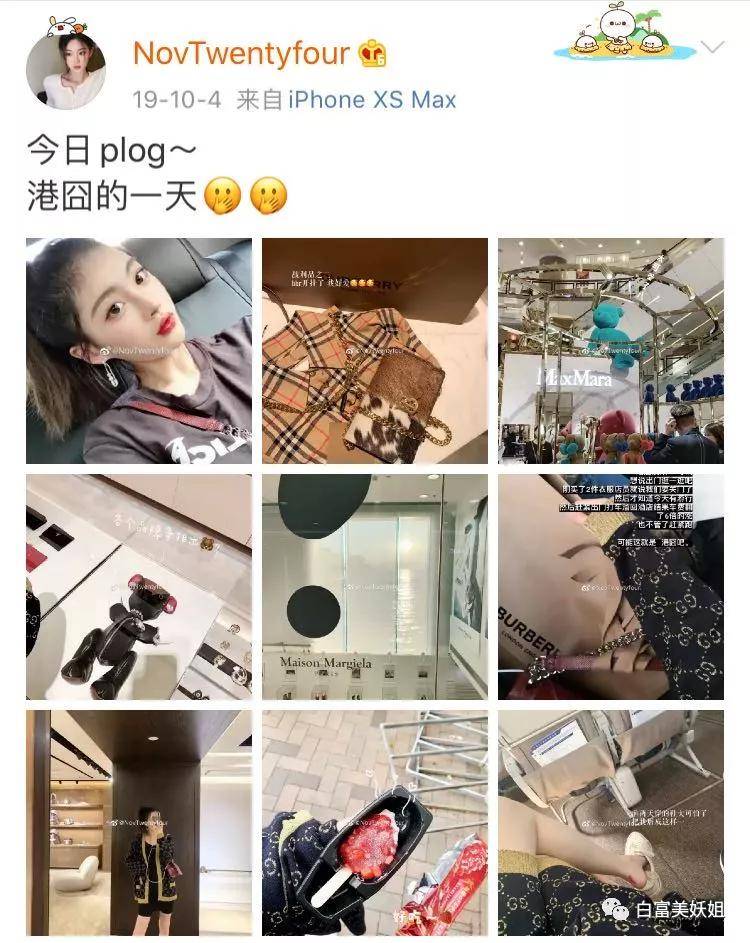Open the iPhone XS Max source link

tap(372, 100)
